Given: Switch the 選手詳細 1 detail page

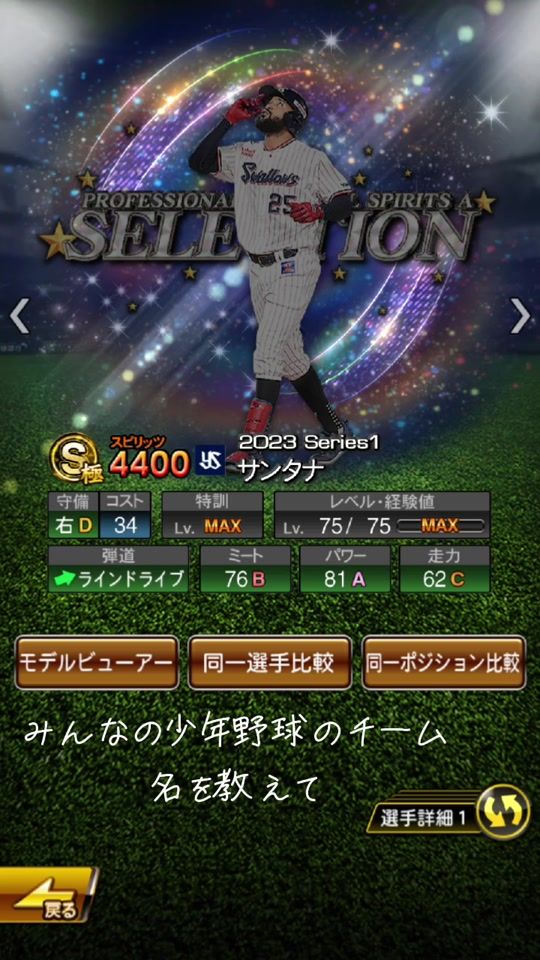Looking at the screenshot, I should (450, 813).
